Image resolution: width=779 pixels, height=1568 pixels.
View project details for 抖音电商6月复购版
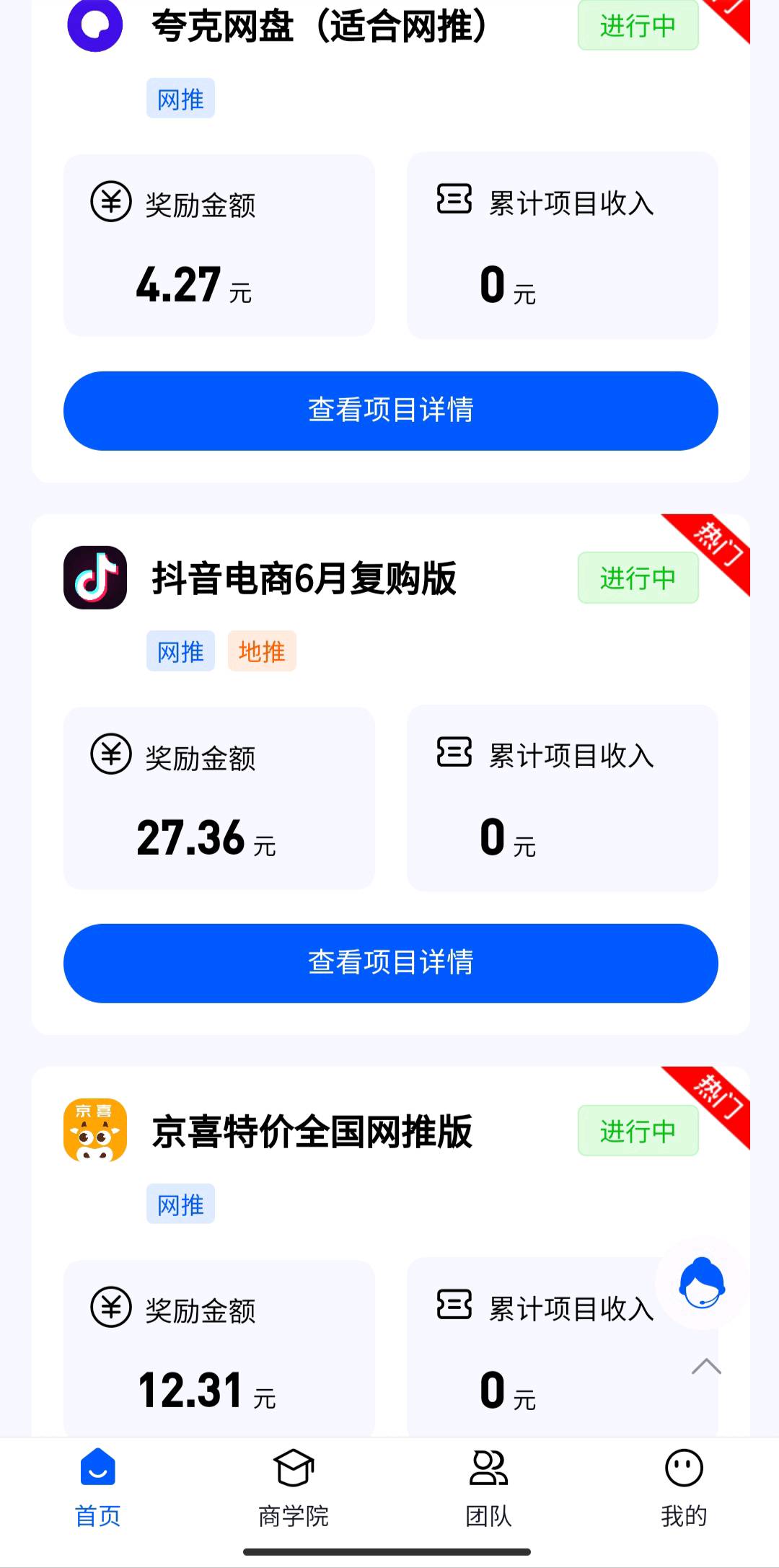(x=390, y=963)
